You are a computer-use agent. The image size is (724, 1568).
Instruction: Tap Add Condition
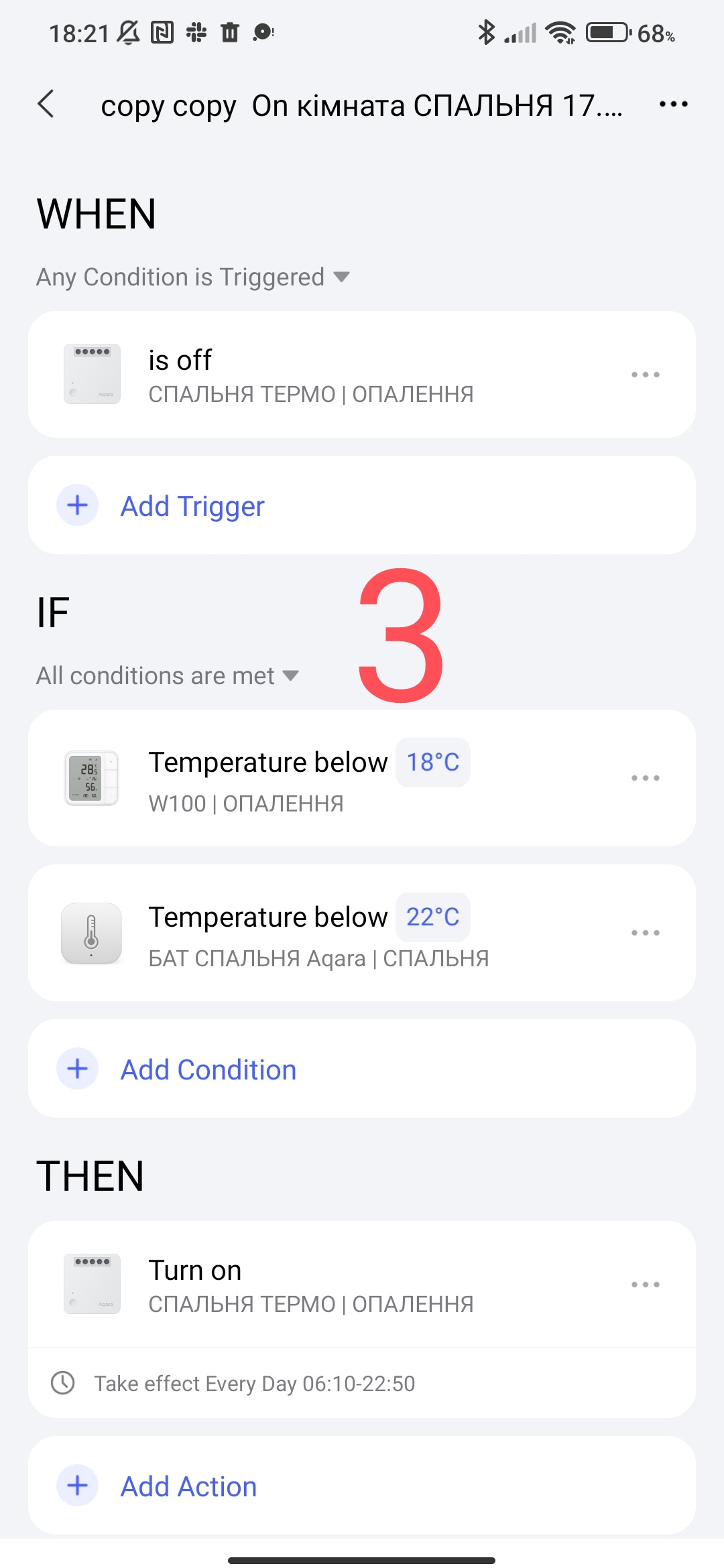tap(208, 1069)
